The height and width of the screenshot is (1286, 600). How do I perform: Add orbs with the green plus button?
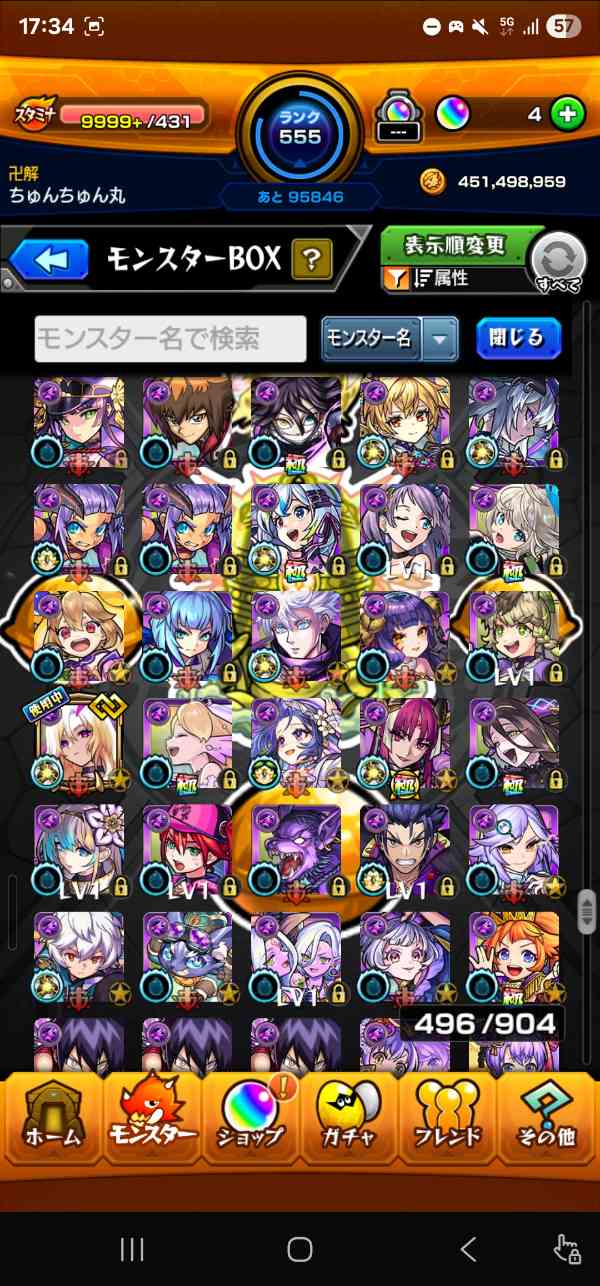click(567, 114)
